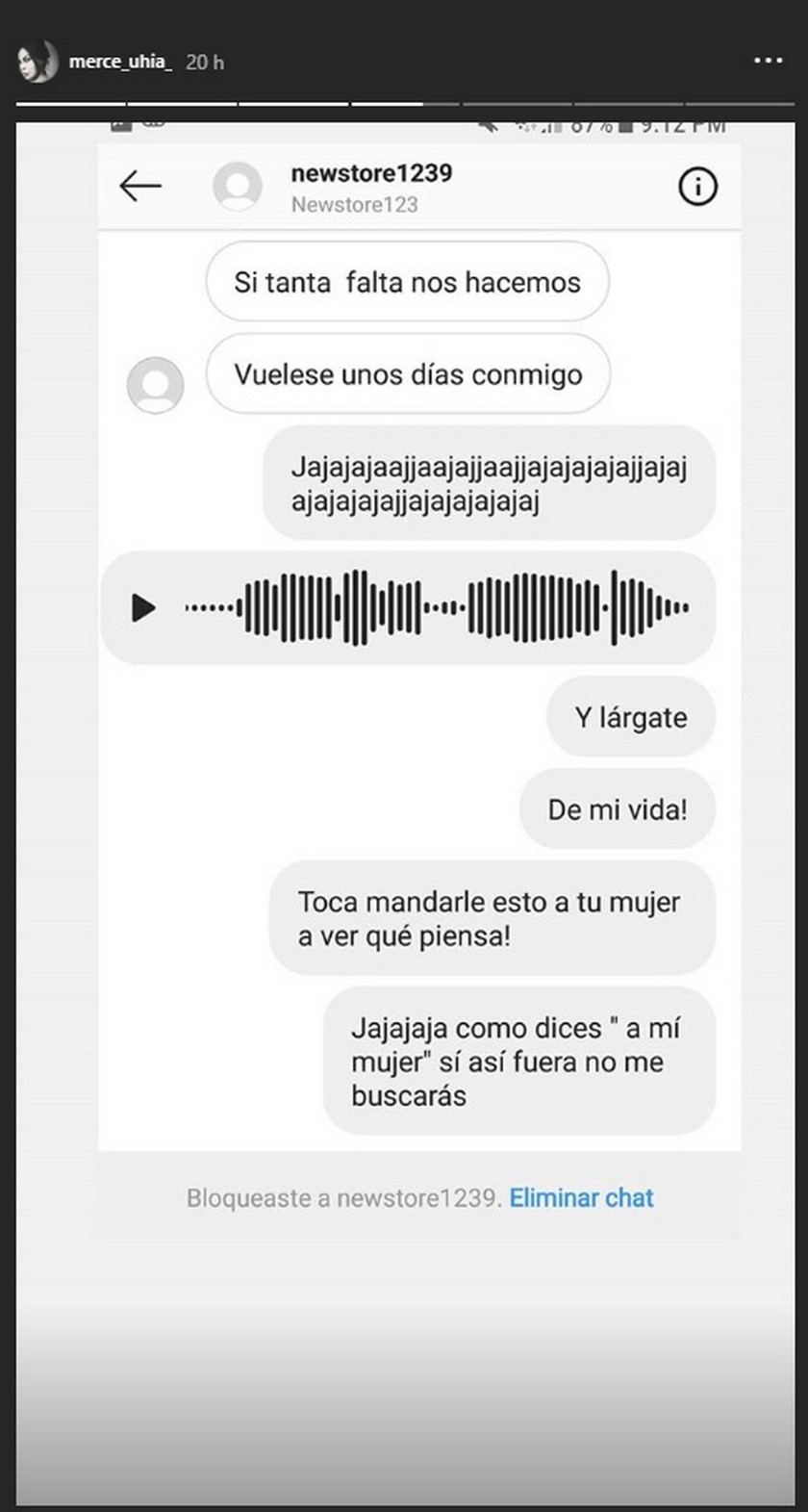Image resolution: width=808 pixels, height=1512 pixels.
Task: Open the story overflow menu
Action: tap(768, 61)
